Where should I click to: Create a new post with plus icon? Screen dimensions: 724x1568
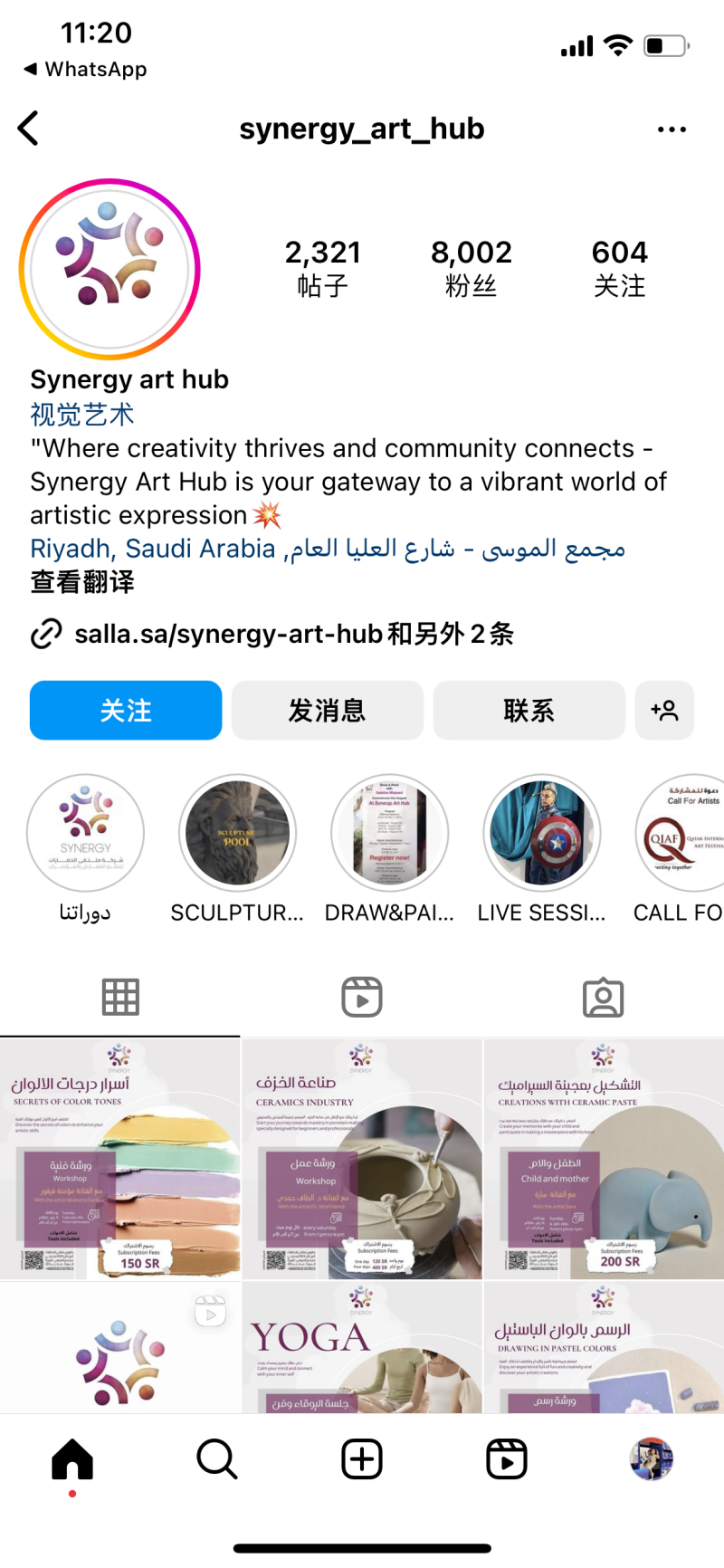(362, 1459)
